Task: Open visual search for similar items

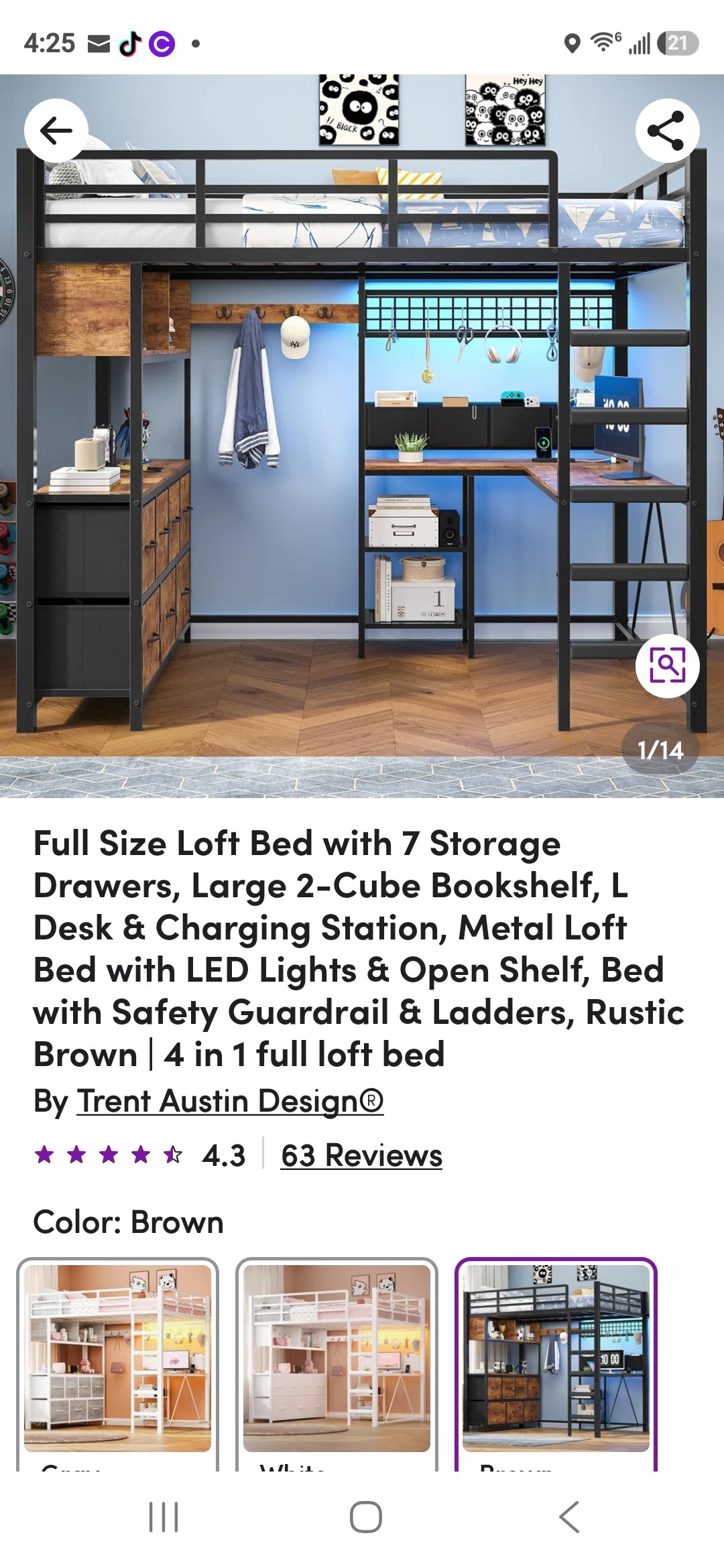Action: (667, 665)
